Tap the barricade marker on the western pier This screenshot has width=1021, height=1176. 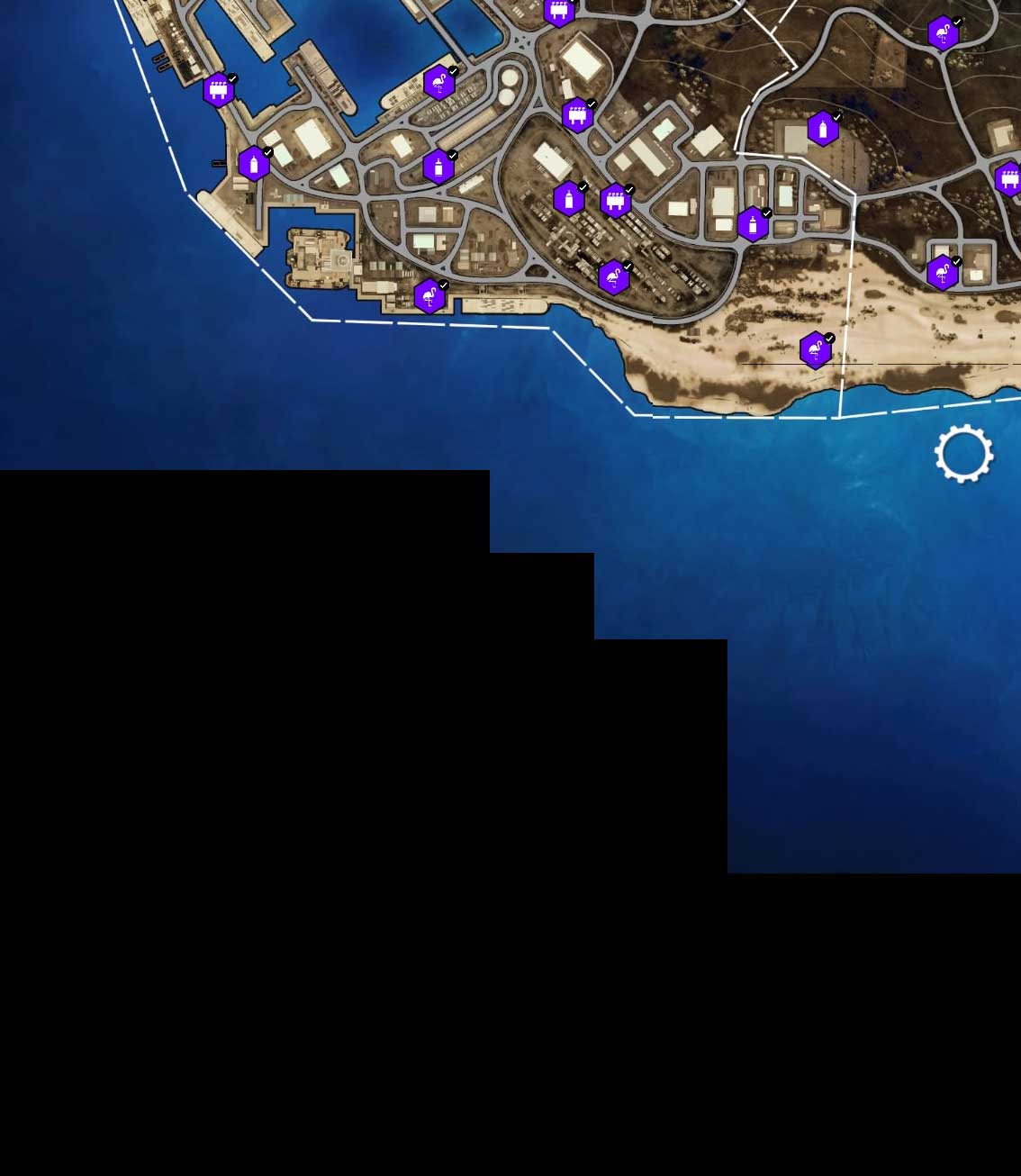[218, 90]
